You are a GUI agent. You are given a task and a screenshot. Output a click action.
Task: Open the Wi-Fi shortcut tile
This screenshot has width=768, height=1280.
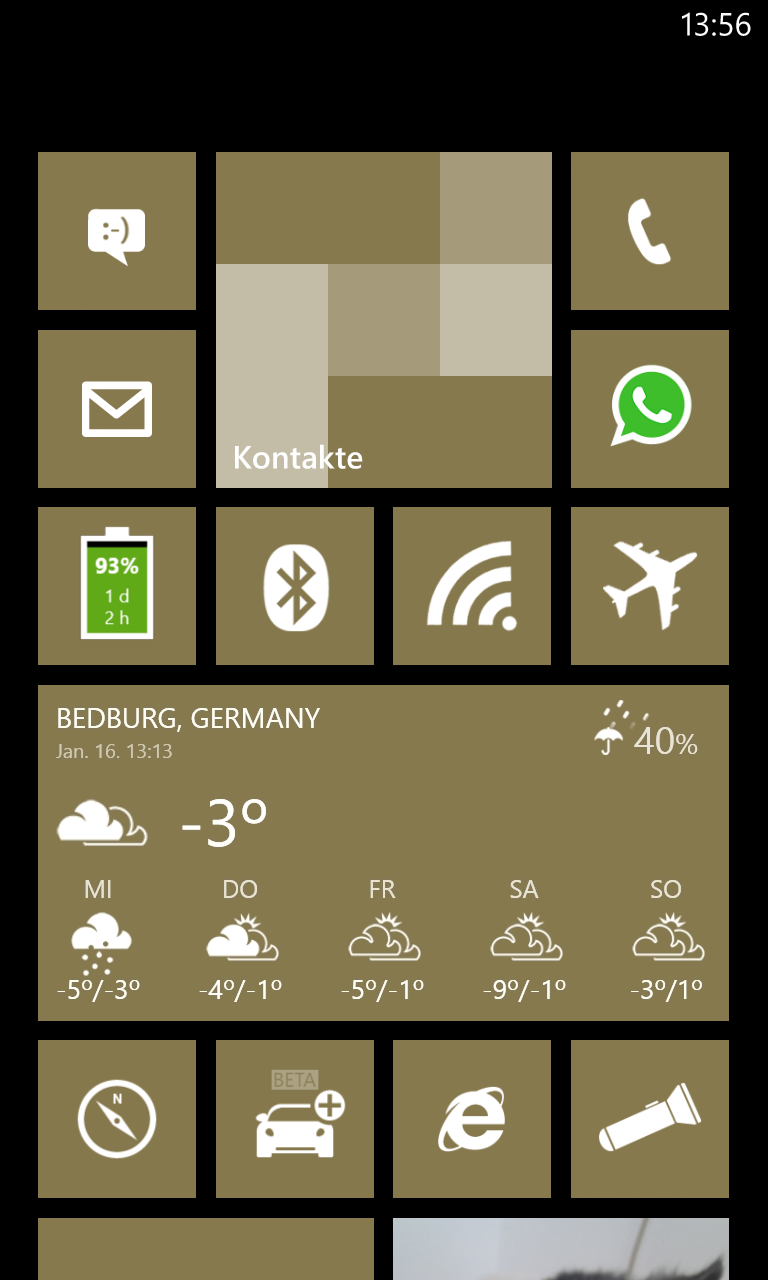(x=472, y=586)
